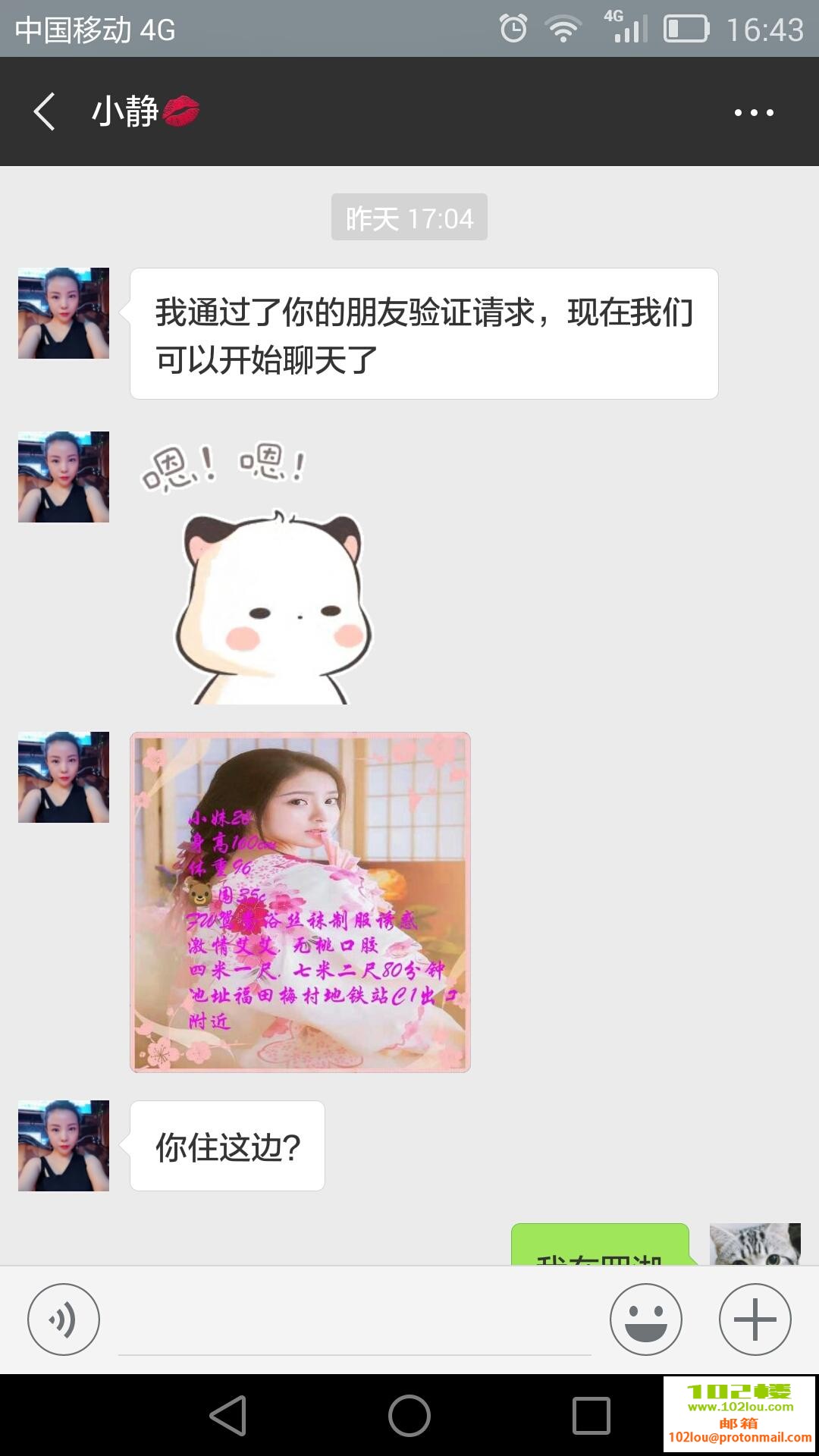Open the emoji sticker panel

coord(645,1319)
